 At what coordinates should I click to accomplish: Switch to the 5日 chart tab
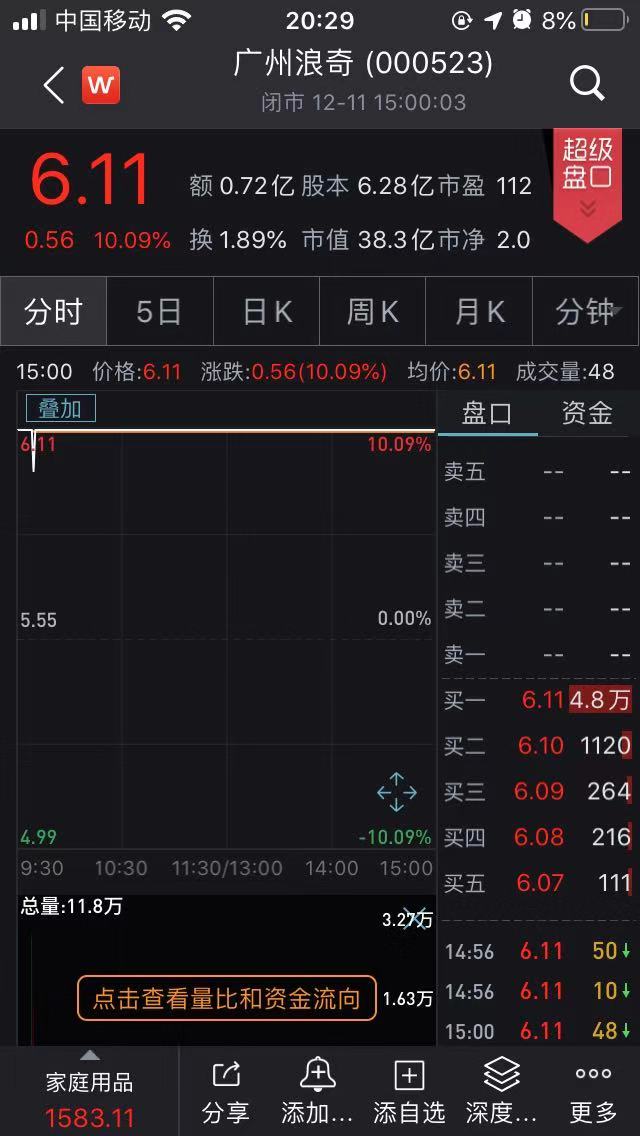[x=159, y=312]
